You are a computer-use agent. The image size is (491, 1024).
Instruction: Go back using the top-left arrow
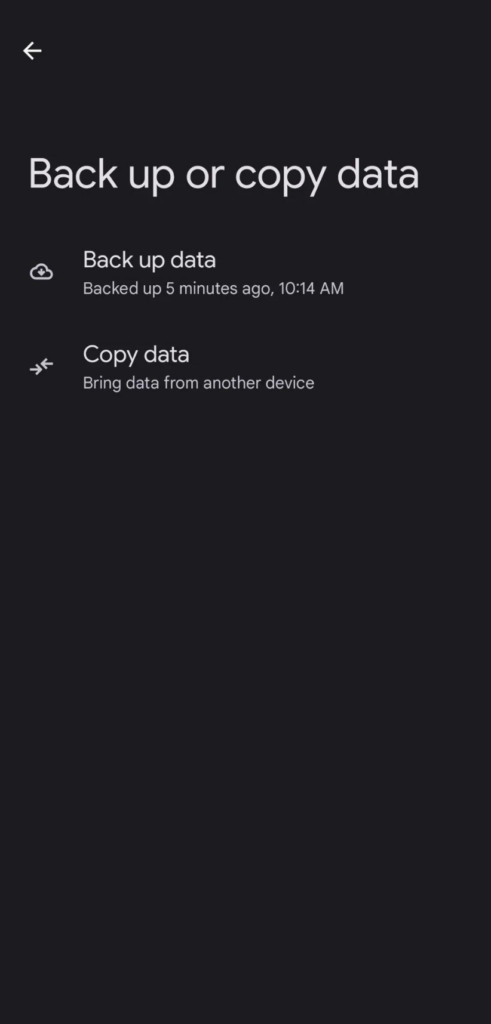click(x=32, y=51)
